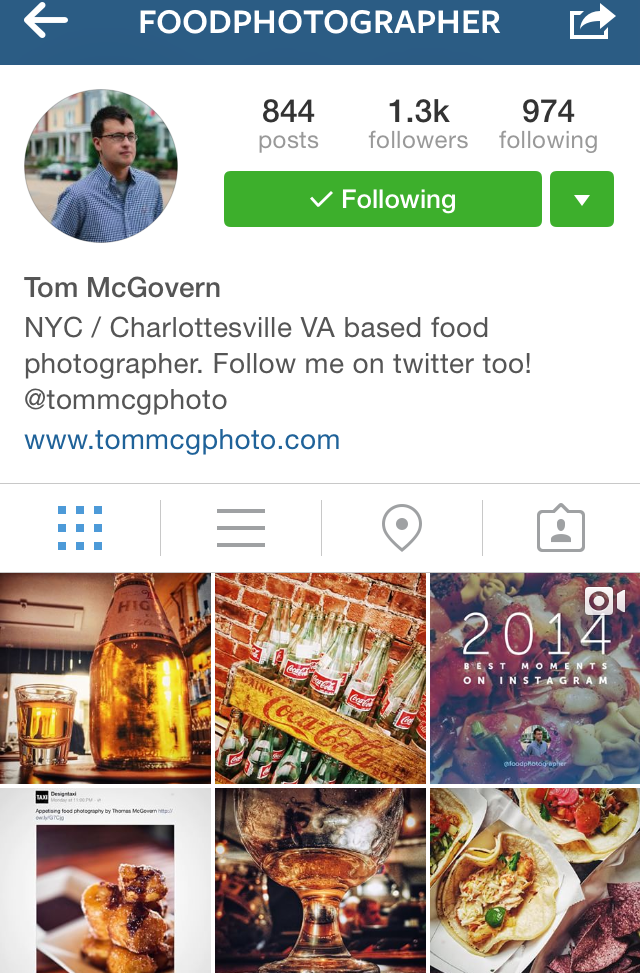
Task: Open the tagged photos tab
Action: point(561,527)
